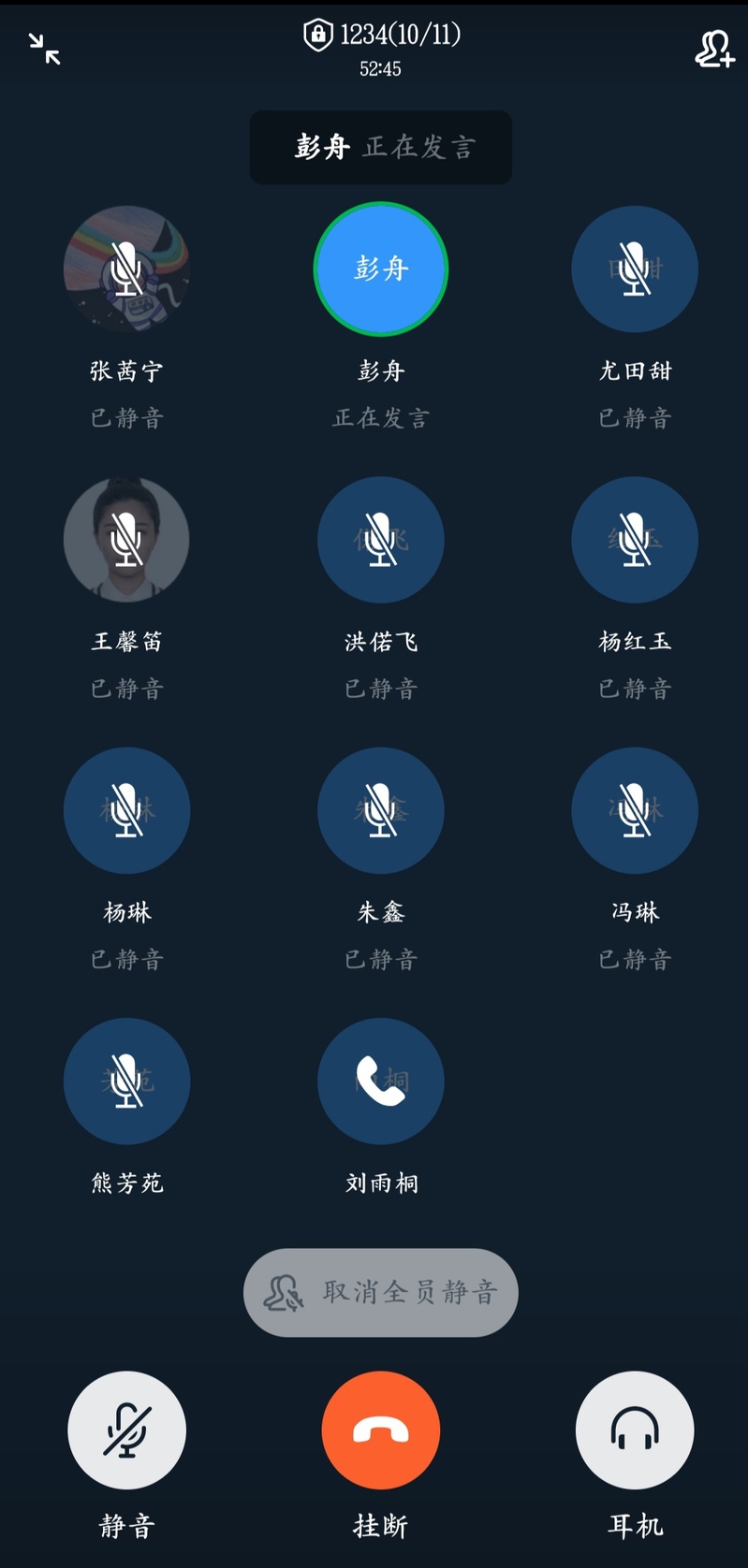Select speaker 彭舟's avatar
The image size is (748, 1568).
pyautogui.click(x=381, y=269)
